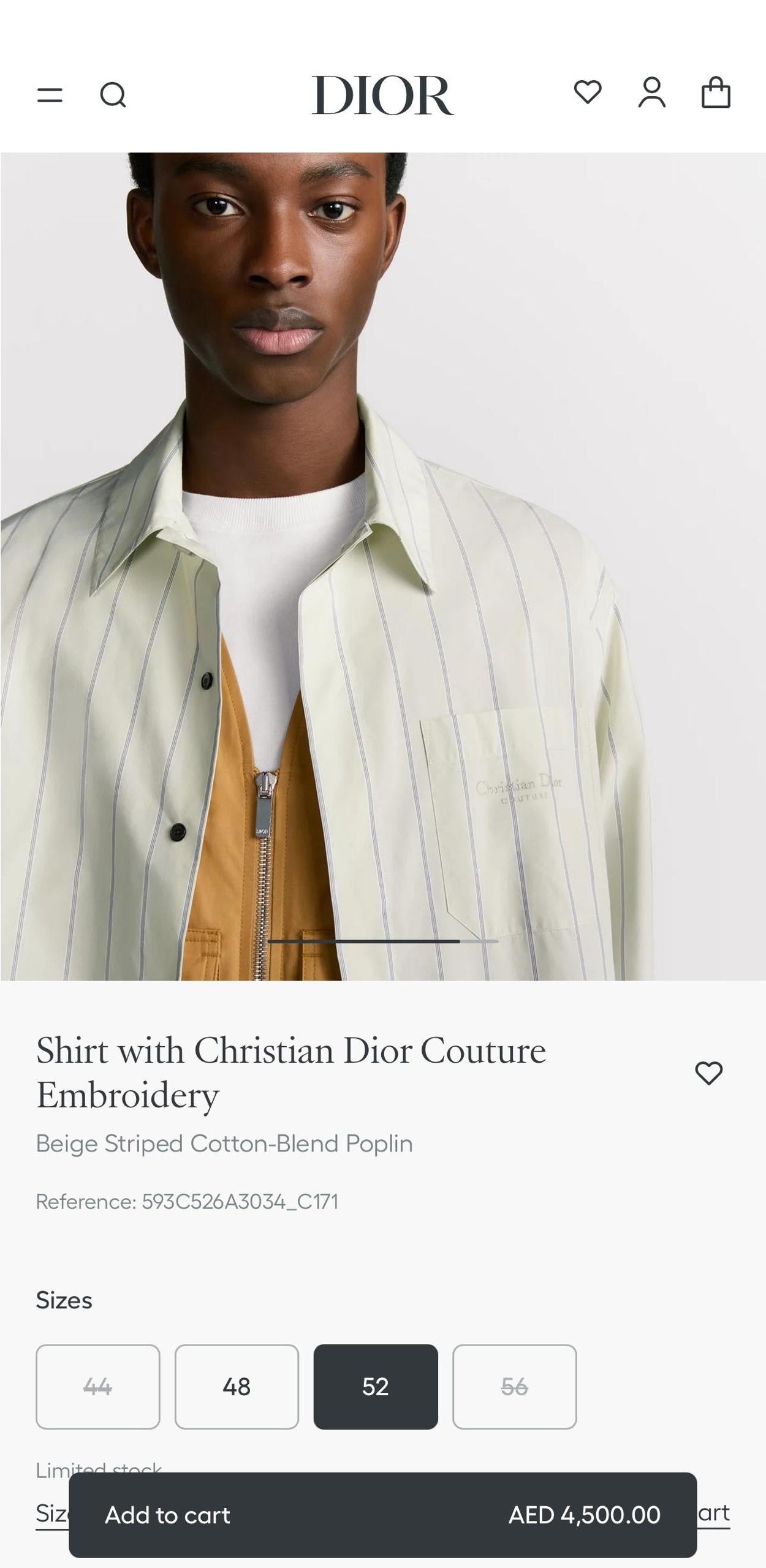Select size 52
Image resolution: width=766 pixels, height=1568 pixels.
(376, 1386)
